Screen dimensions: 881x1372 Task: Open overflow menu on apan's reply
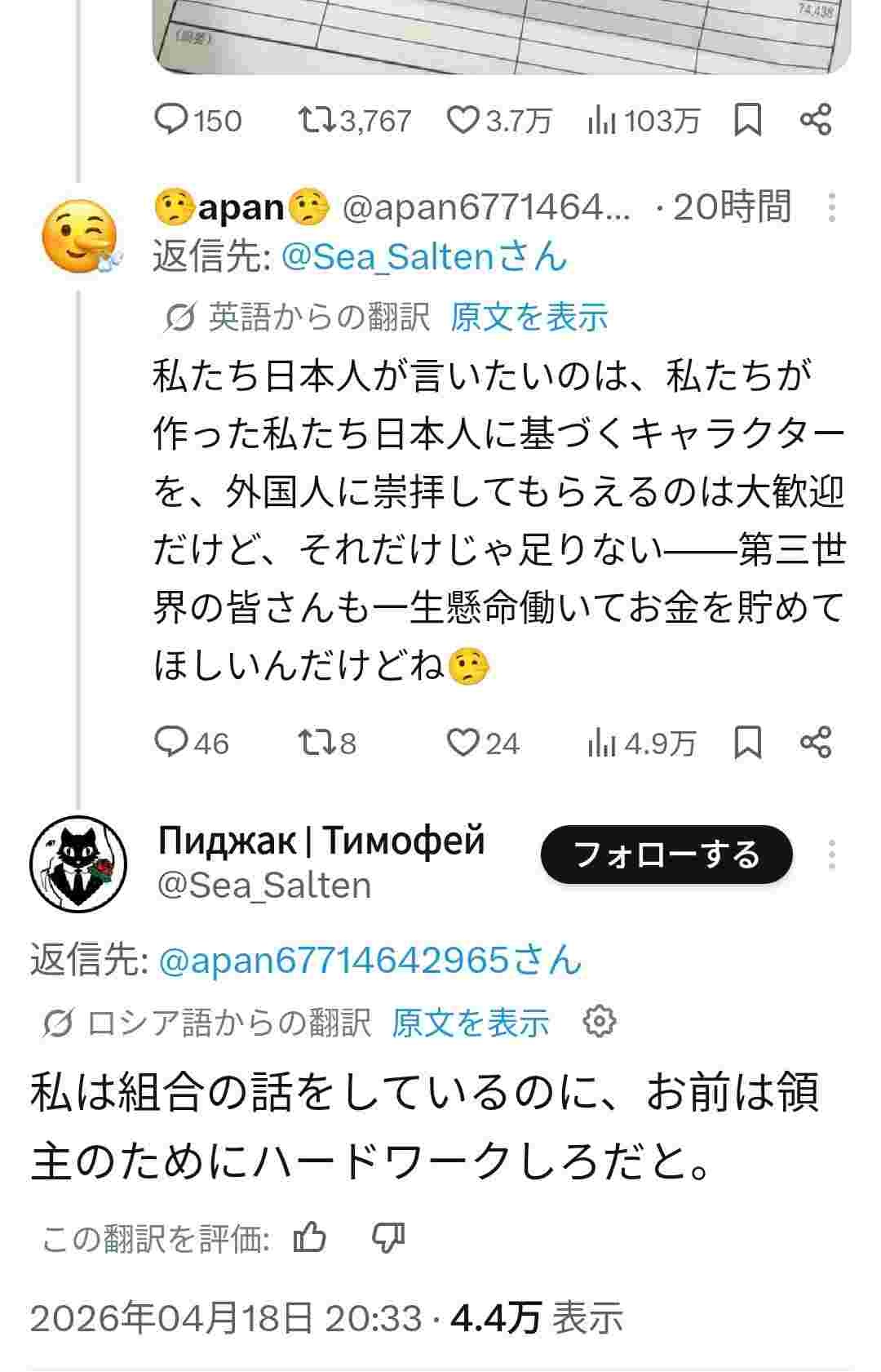tap(831, 207)
